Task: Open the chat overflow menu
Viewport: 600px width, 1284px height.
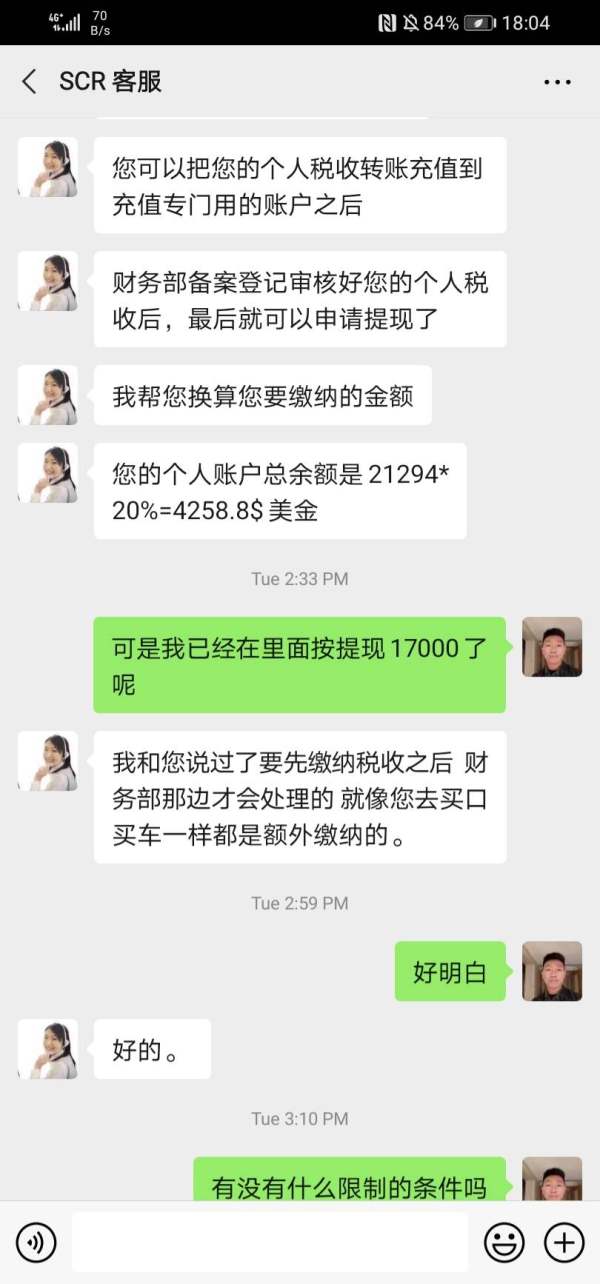Action: click(557, 82)
